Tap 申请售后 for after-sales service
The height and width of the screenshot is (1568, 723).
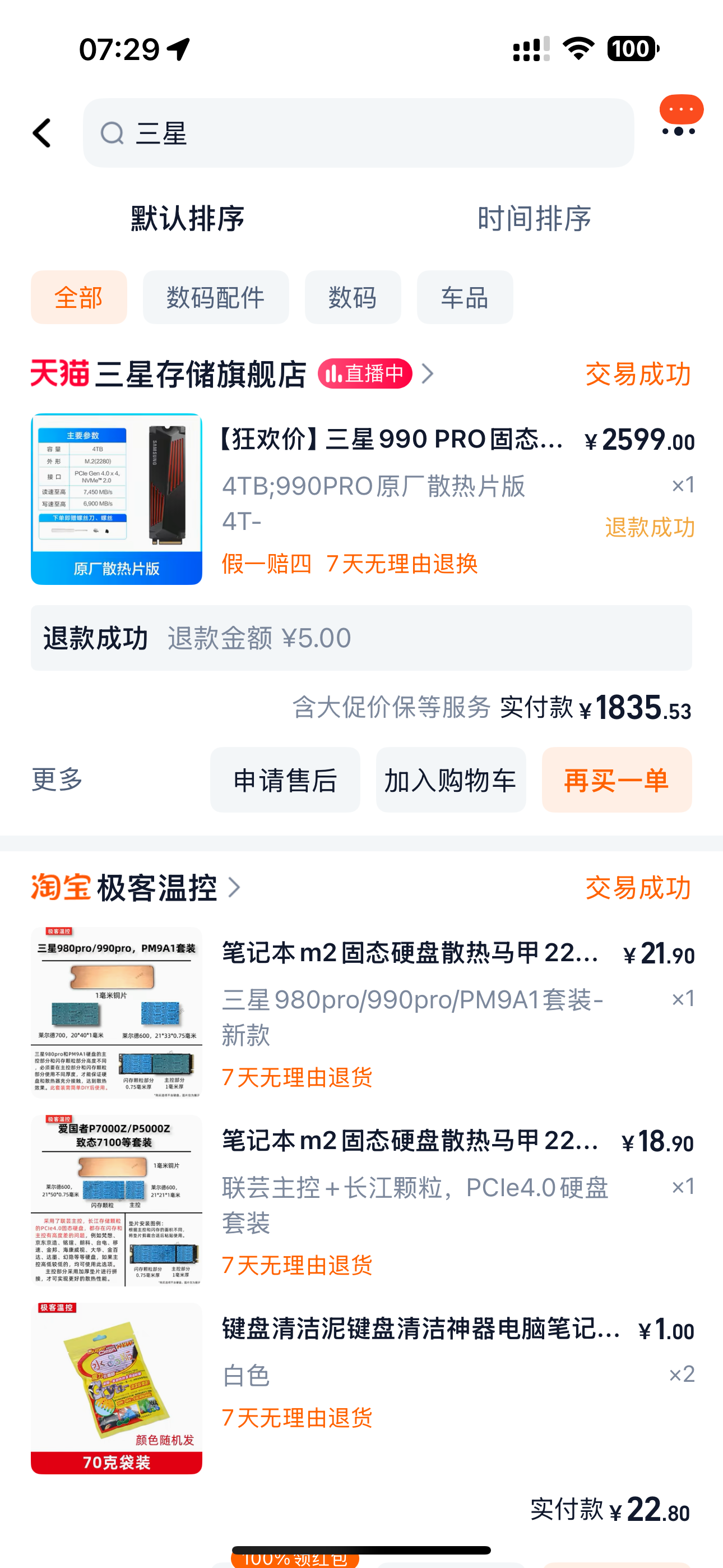[x=285, y=780]
